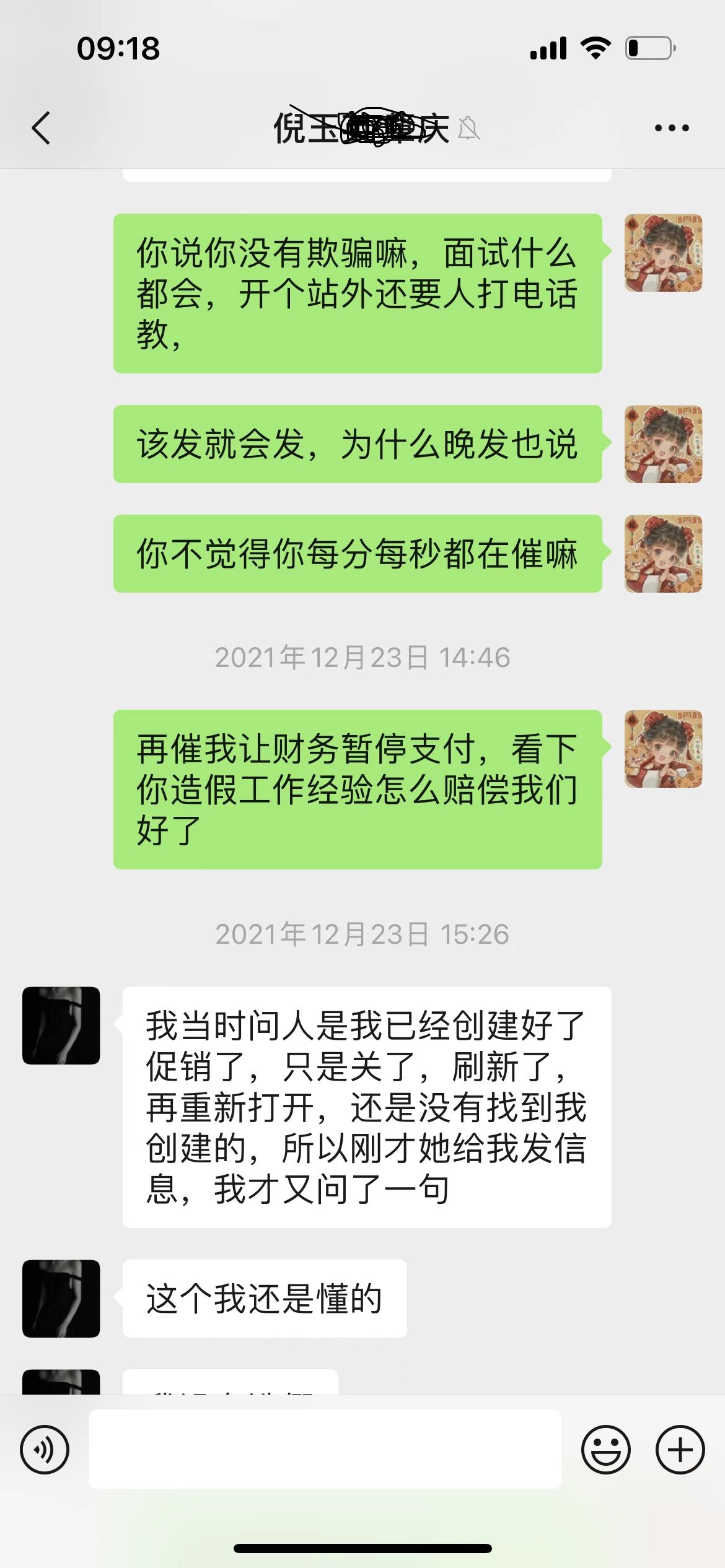Open the plus attachment menu
This screenshot has height=1568, width=725.
coord(680,1450)
